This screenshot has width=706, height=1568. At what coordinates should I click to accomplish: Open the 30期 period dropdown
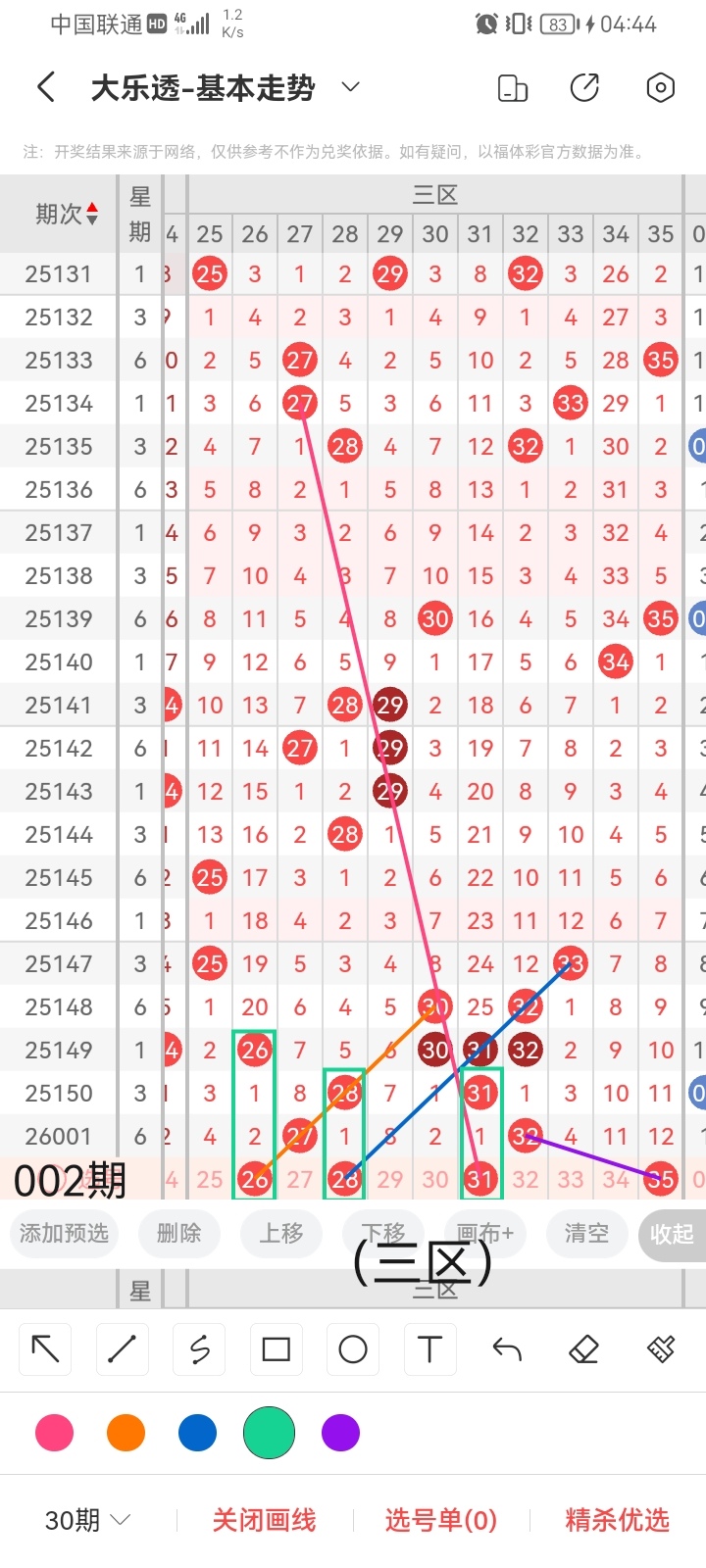[88, 1520]
